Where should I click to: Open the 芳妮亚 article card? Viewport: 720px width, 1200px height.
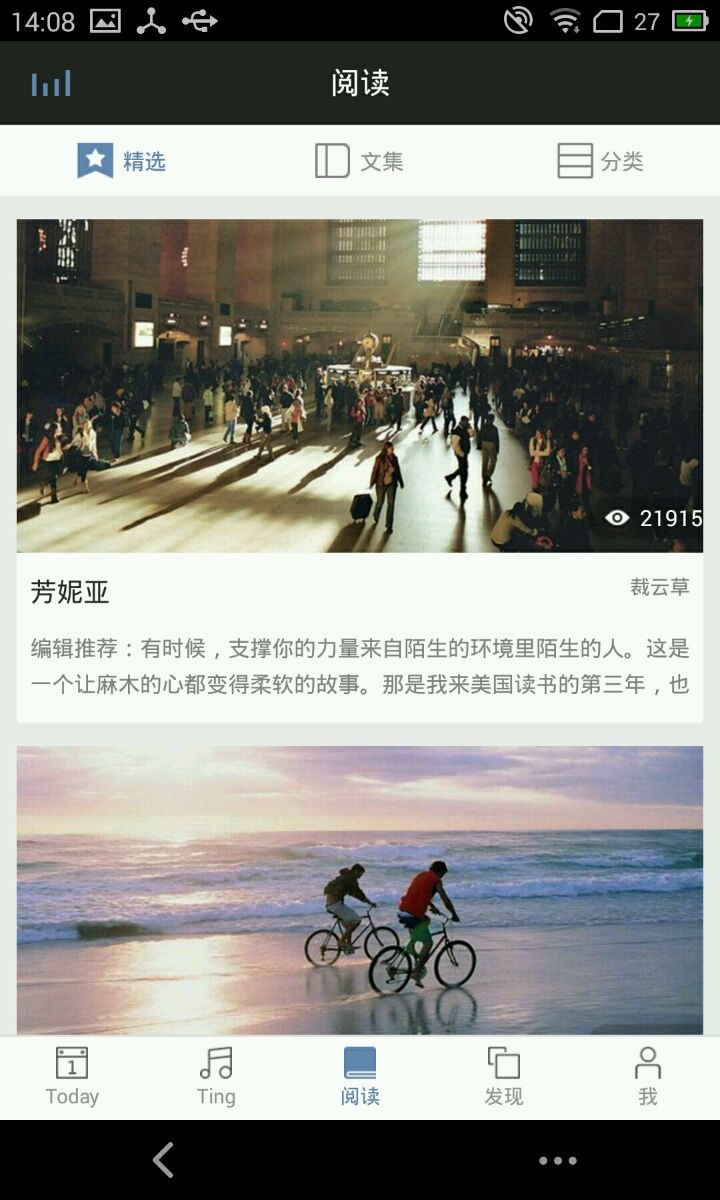pos(360,470)
